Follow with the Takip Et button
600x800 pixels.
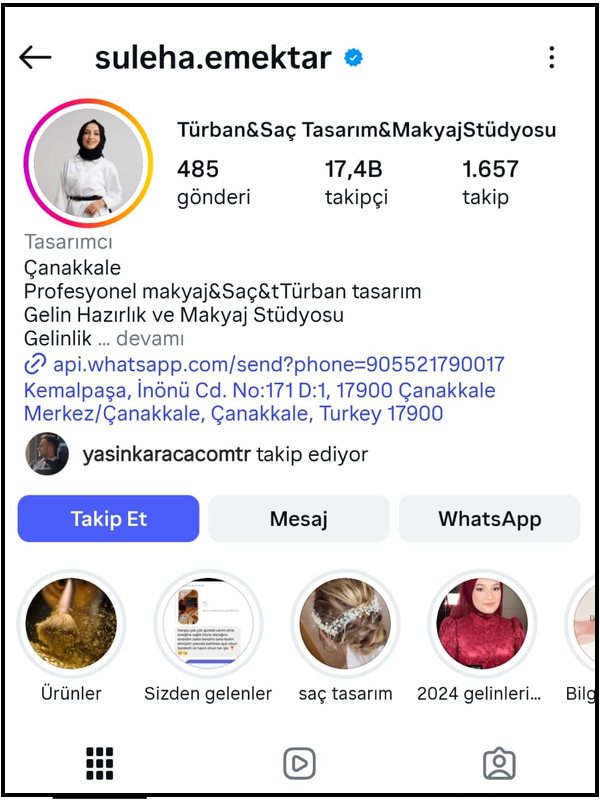pos(109,519)
